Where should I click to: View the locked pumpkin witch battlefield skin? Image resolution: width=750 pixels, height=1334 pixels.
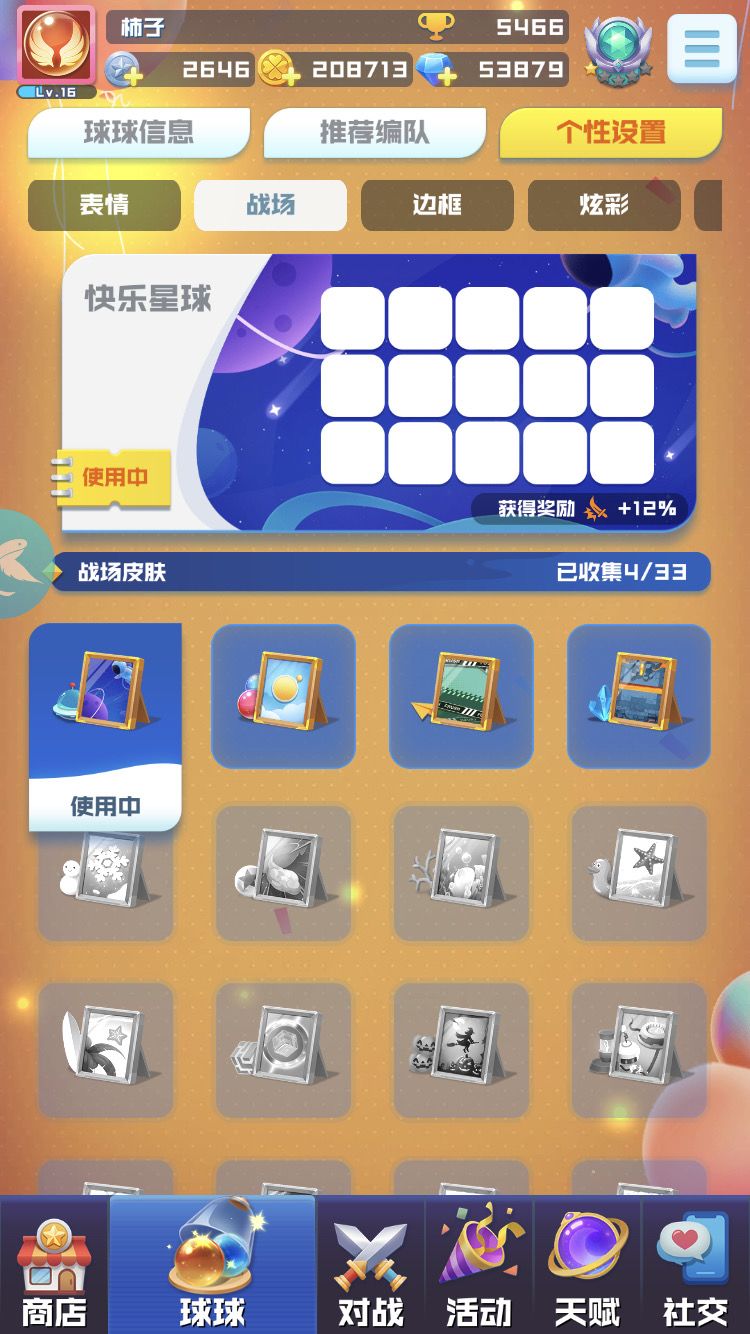click(461, 1050)
